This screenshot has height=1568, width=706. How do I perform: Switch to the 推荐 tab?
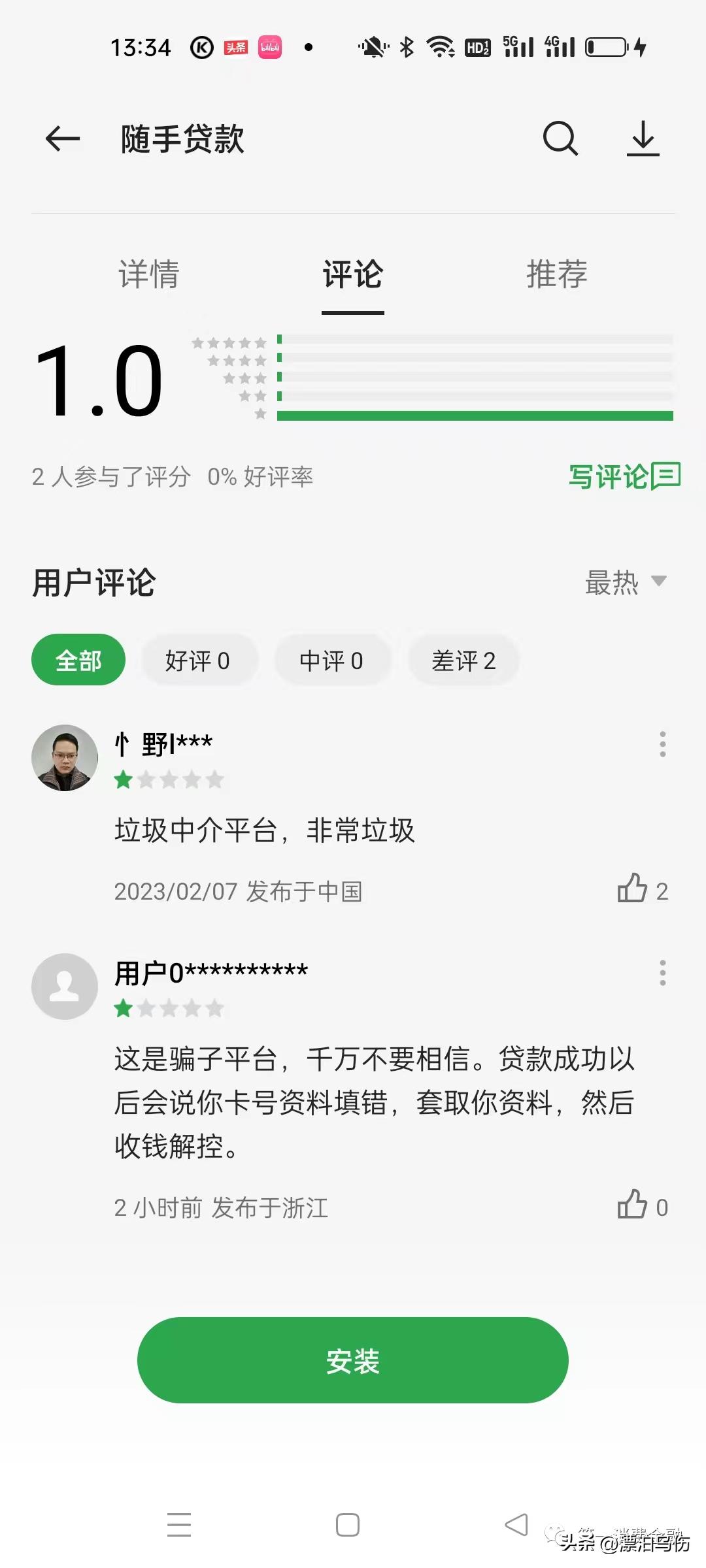(x=556, y=274)
